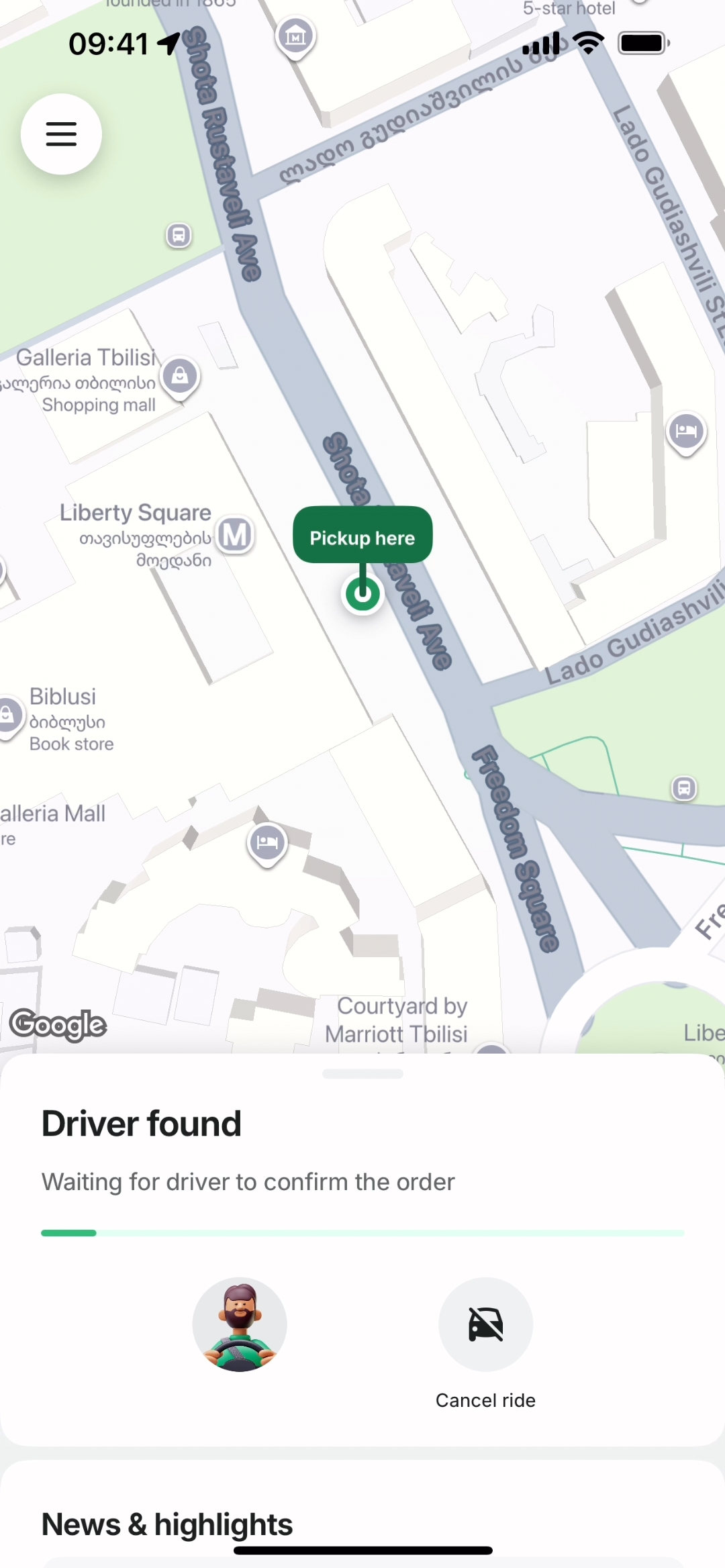
Task: Open the Biblusi book store pin
Action: point(8,716)
